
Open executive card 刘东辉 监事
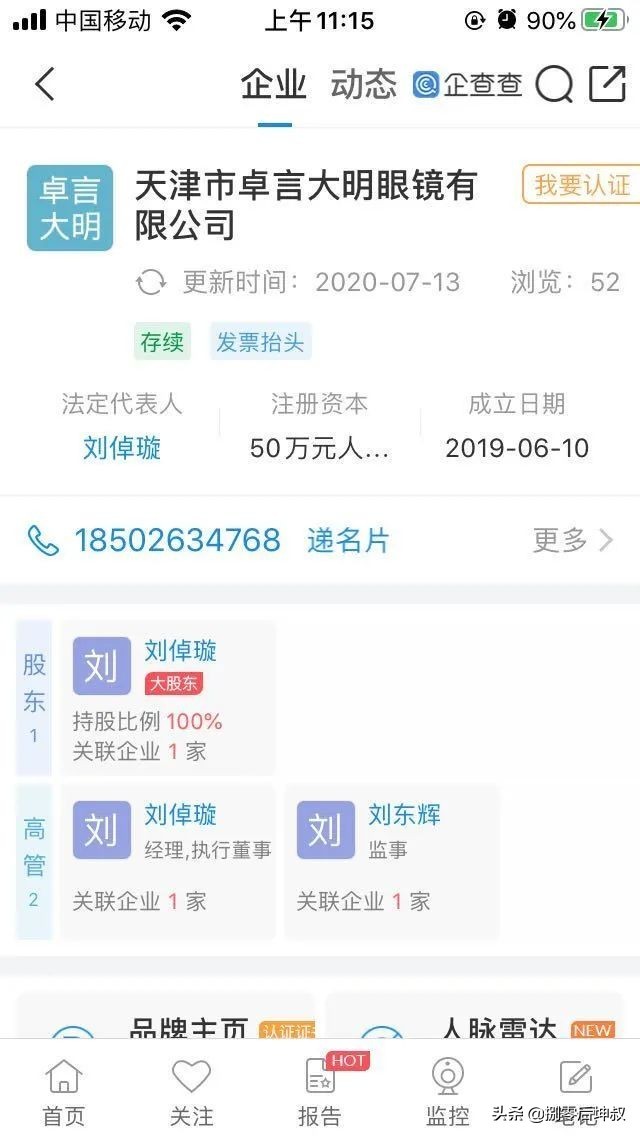391,862
